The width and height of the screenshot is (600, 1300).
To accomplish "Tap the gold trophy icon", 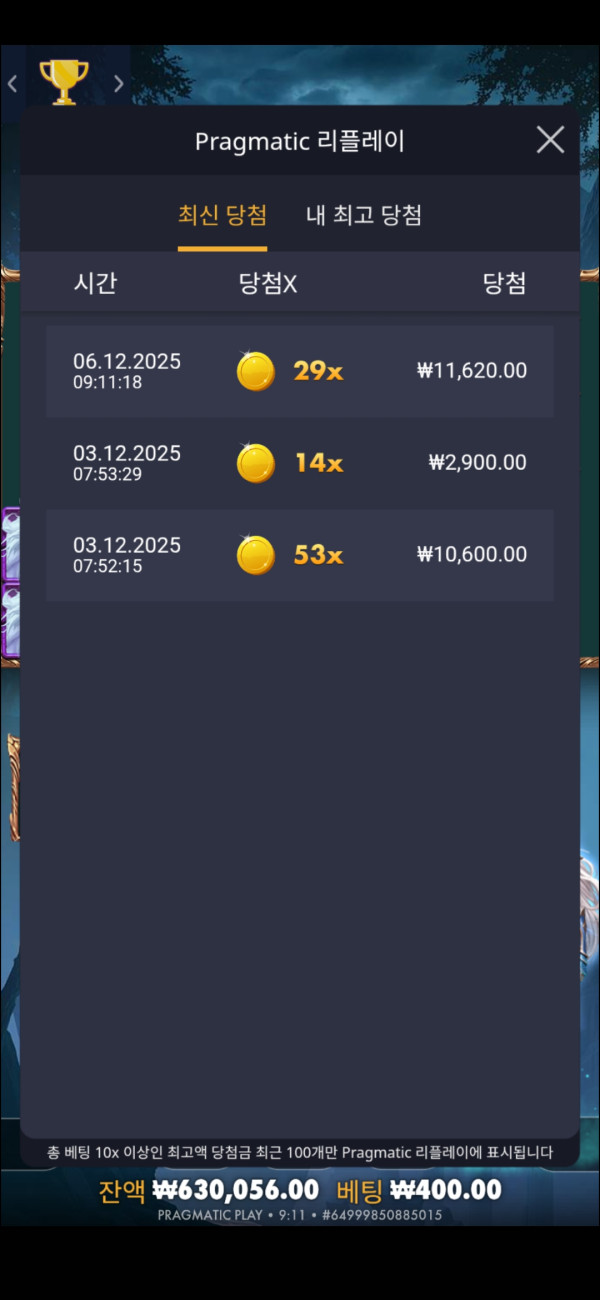I will coord(64,82).
